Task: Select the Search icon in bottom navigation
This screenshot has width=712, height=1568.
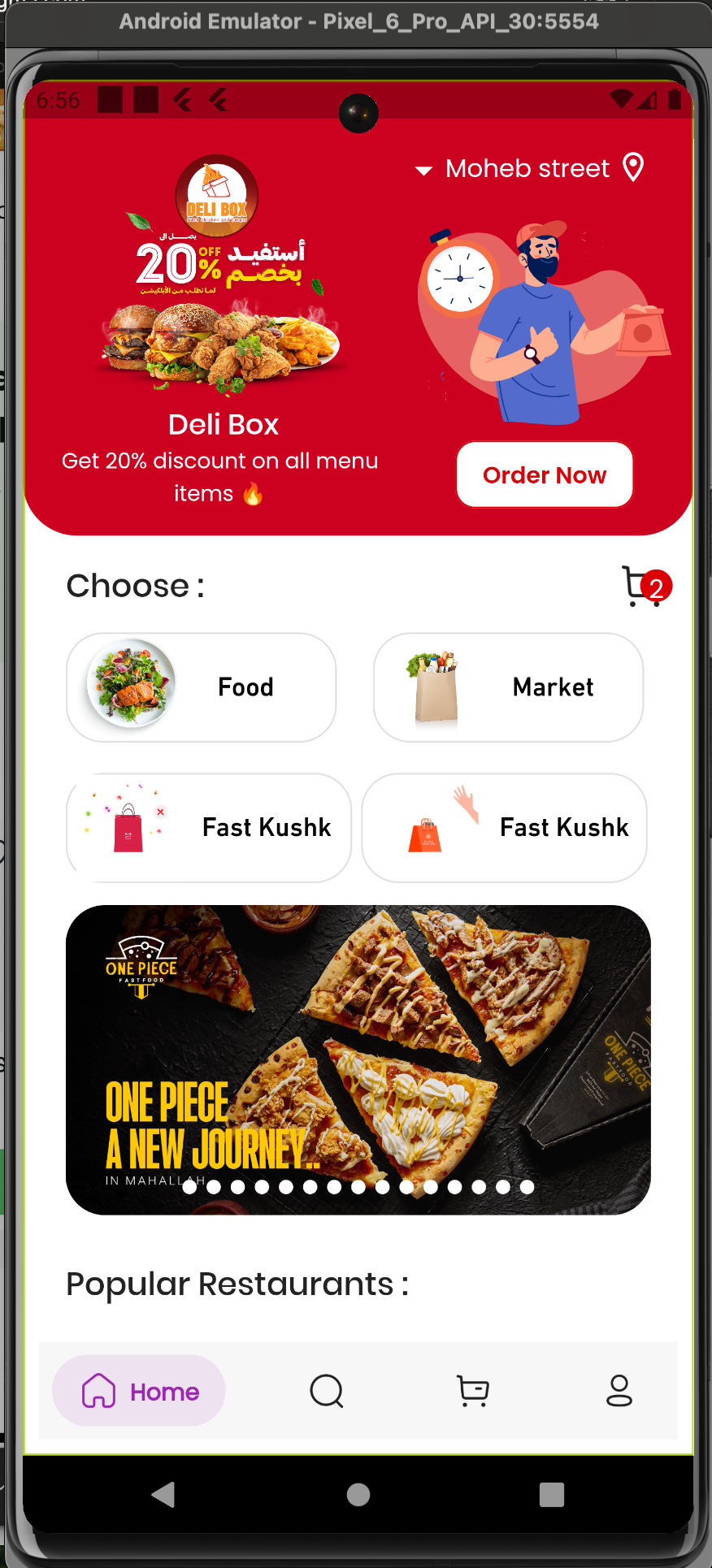Action: point(327,1391)
